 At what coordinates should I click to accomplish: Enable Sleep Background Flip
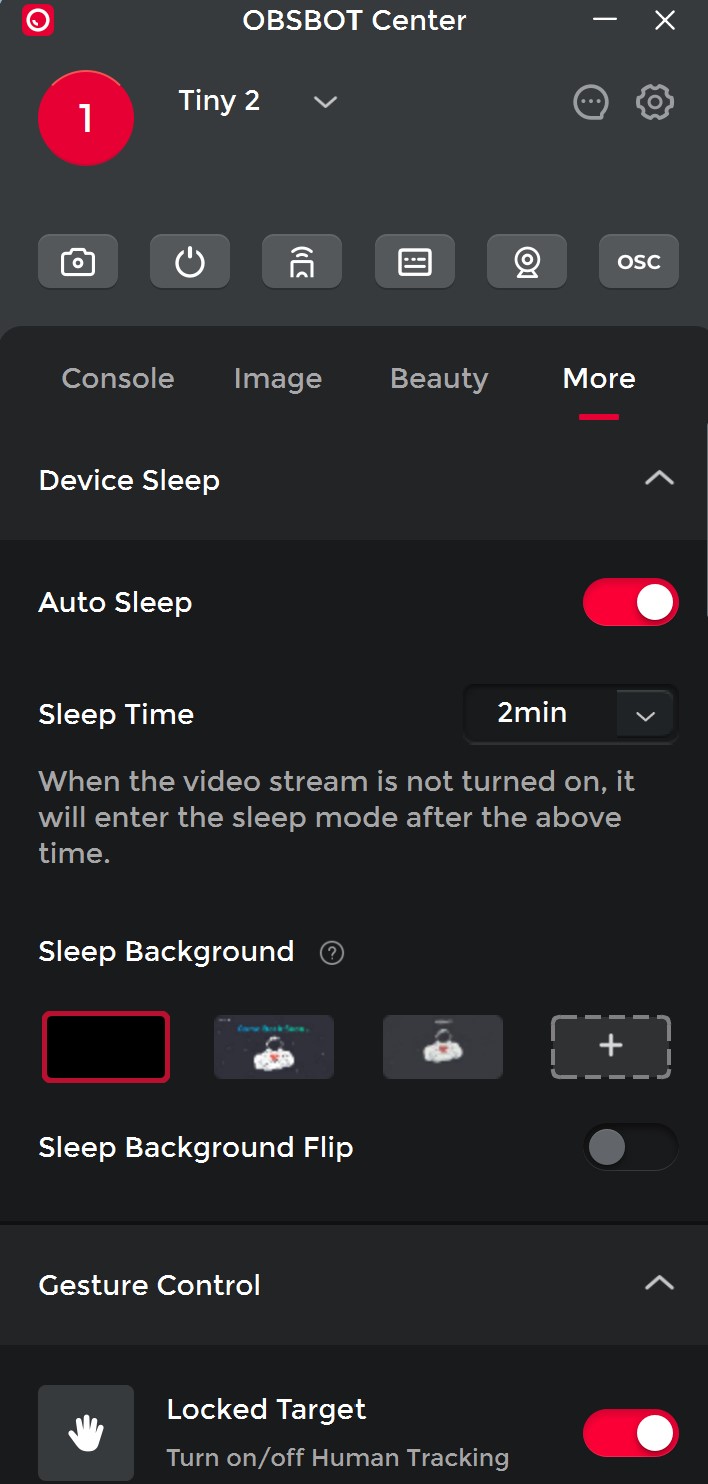[x=631, y=1147]
